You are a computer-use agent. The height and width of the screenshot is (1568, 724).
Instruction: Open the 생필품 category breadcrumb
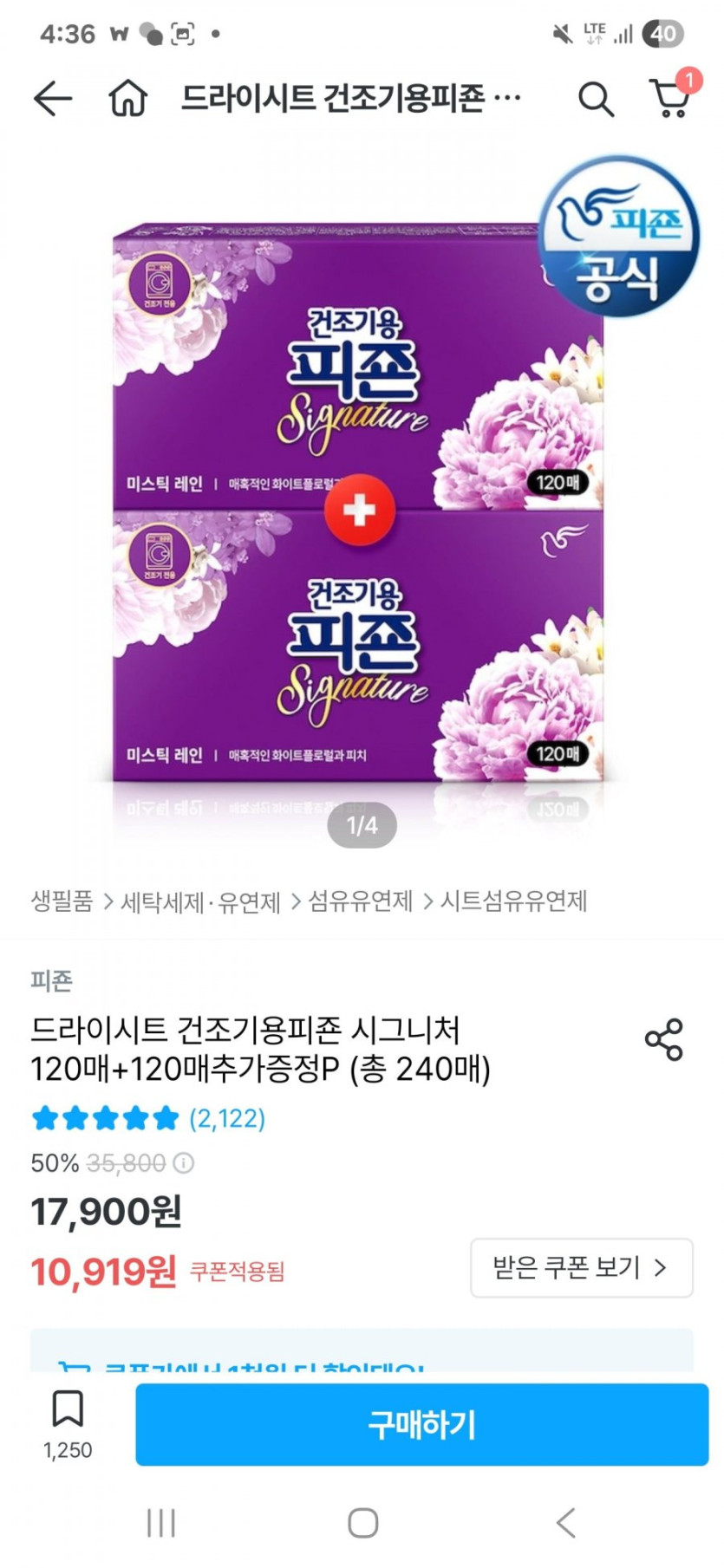(x=62, y=901)
